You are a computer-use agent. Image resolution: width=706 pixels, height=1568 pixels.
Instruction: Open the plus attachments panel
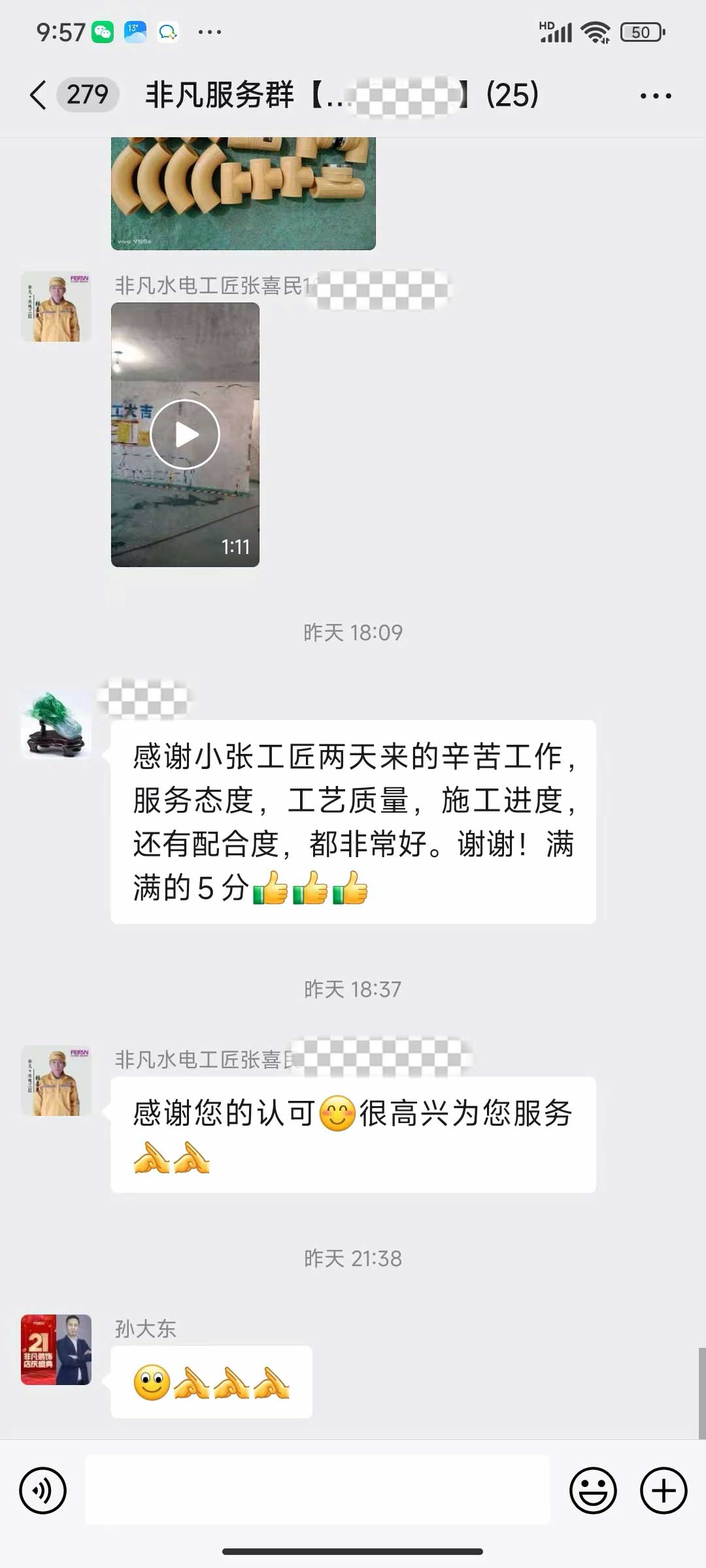[x=664, y=1491]
